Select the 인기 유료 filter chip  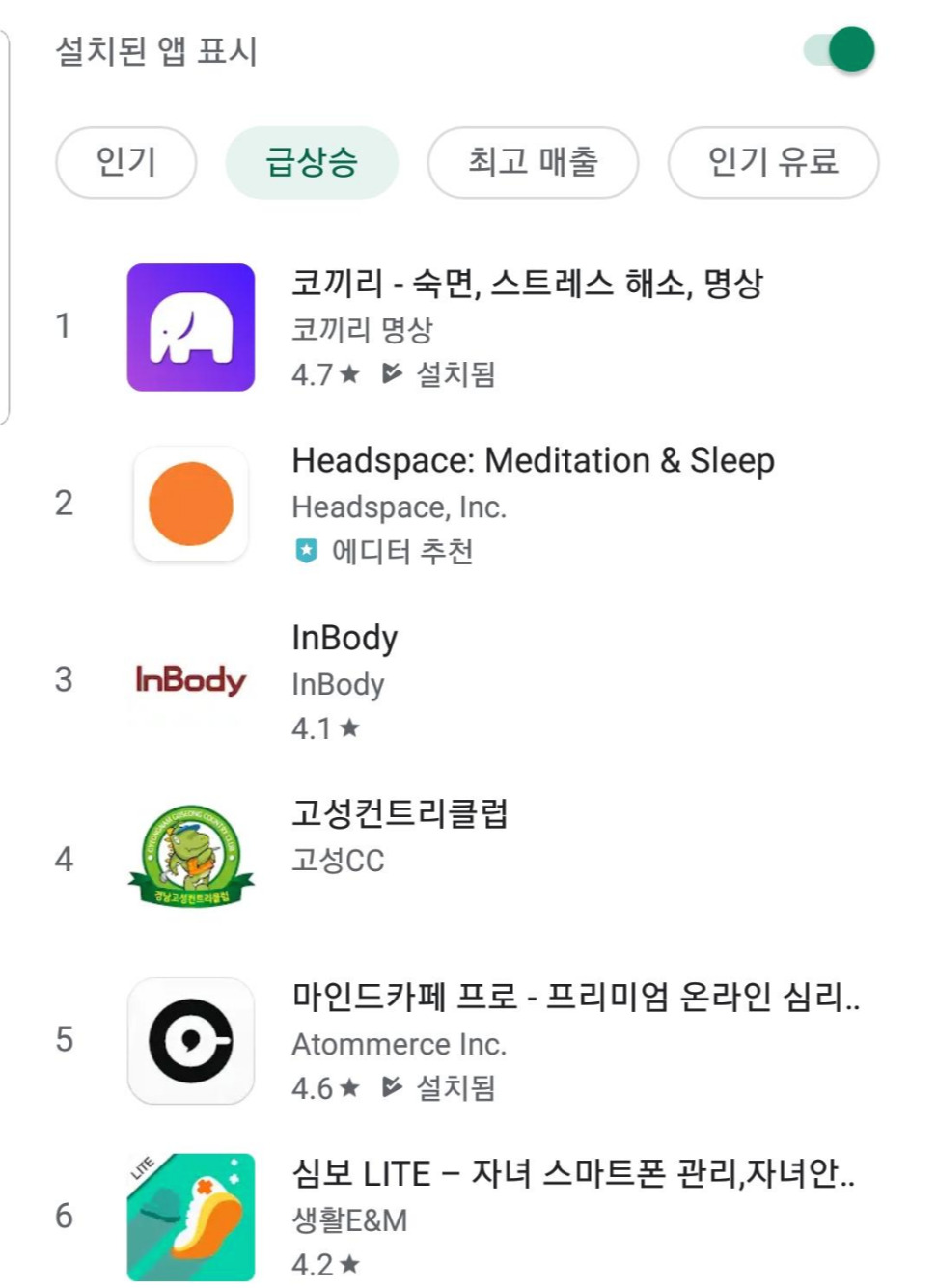(x=774, y=165)
